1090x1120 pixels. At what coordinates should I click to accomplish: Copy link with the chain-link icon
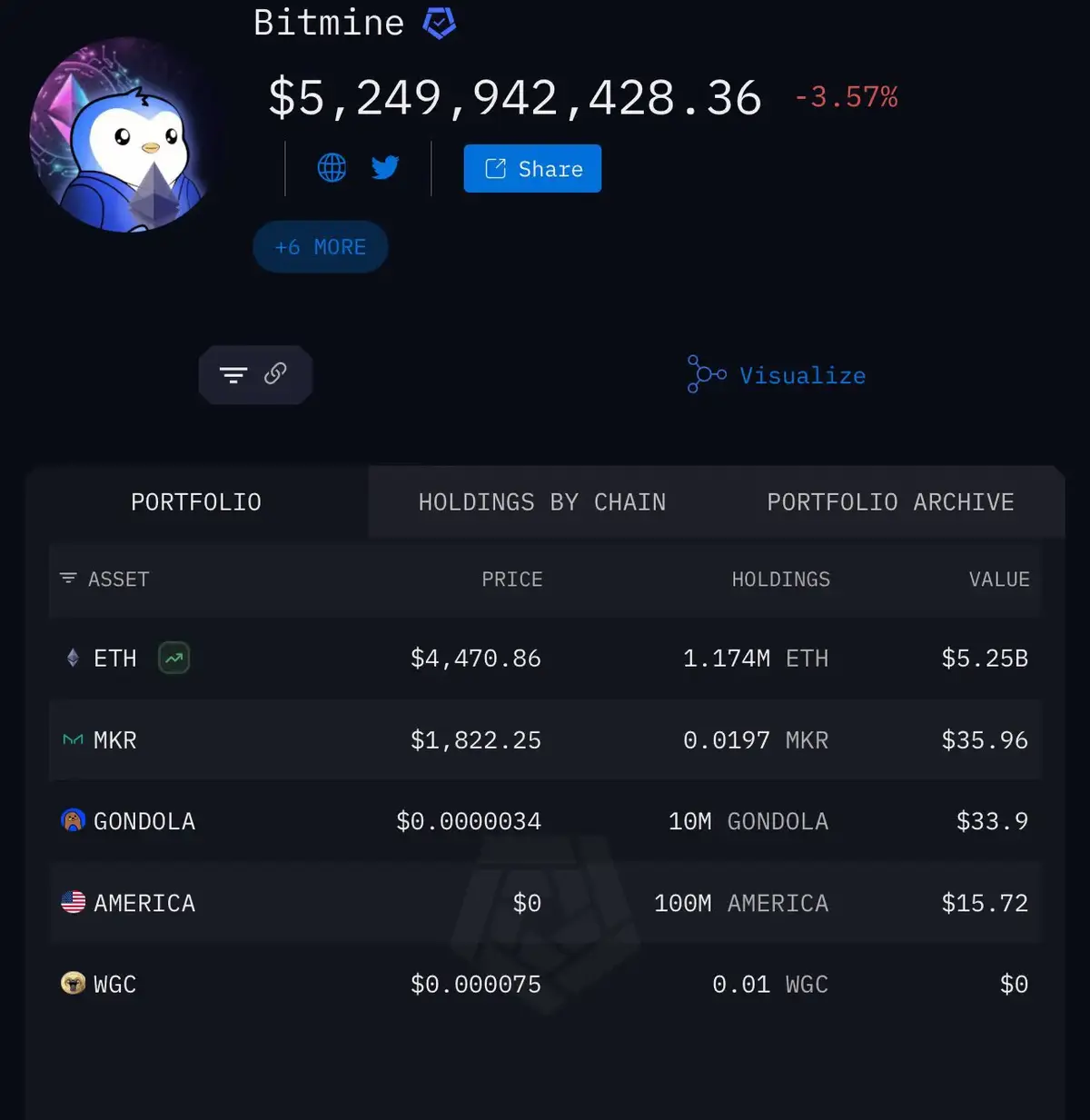(275, 373)
